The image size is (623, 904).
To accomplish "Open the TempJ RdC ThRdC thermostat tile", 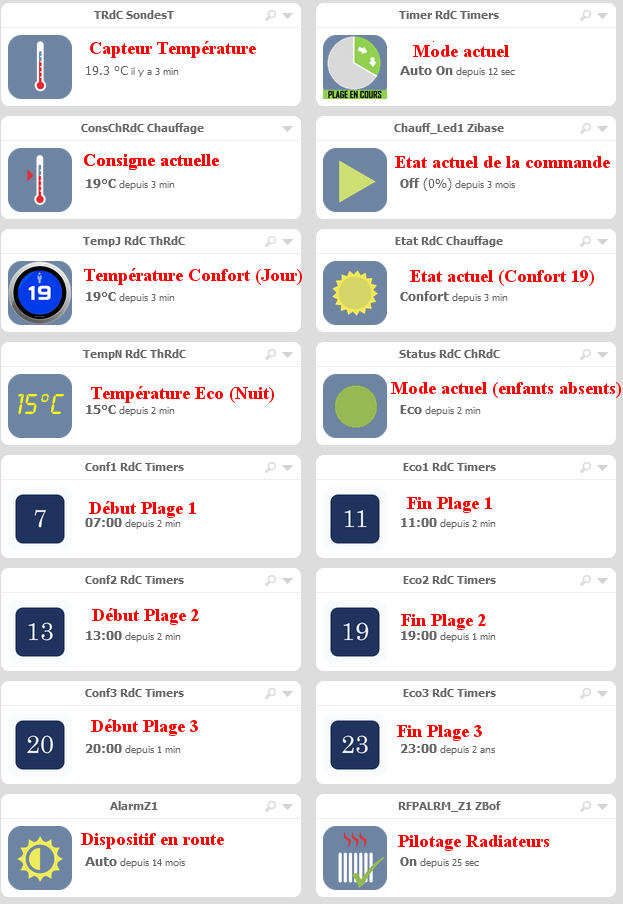I will point(40,293).
